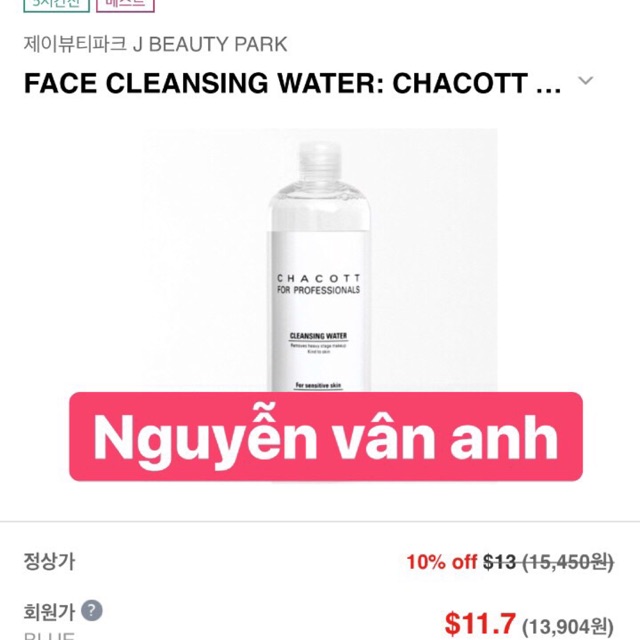This screenshot has height=640, width=640.
Task: Expand the full product title chevron
Action: click(587, 81)
